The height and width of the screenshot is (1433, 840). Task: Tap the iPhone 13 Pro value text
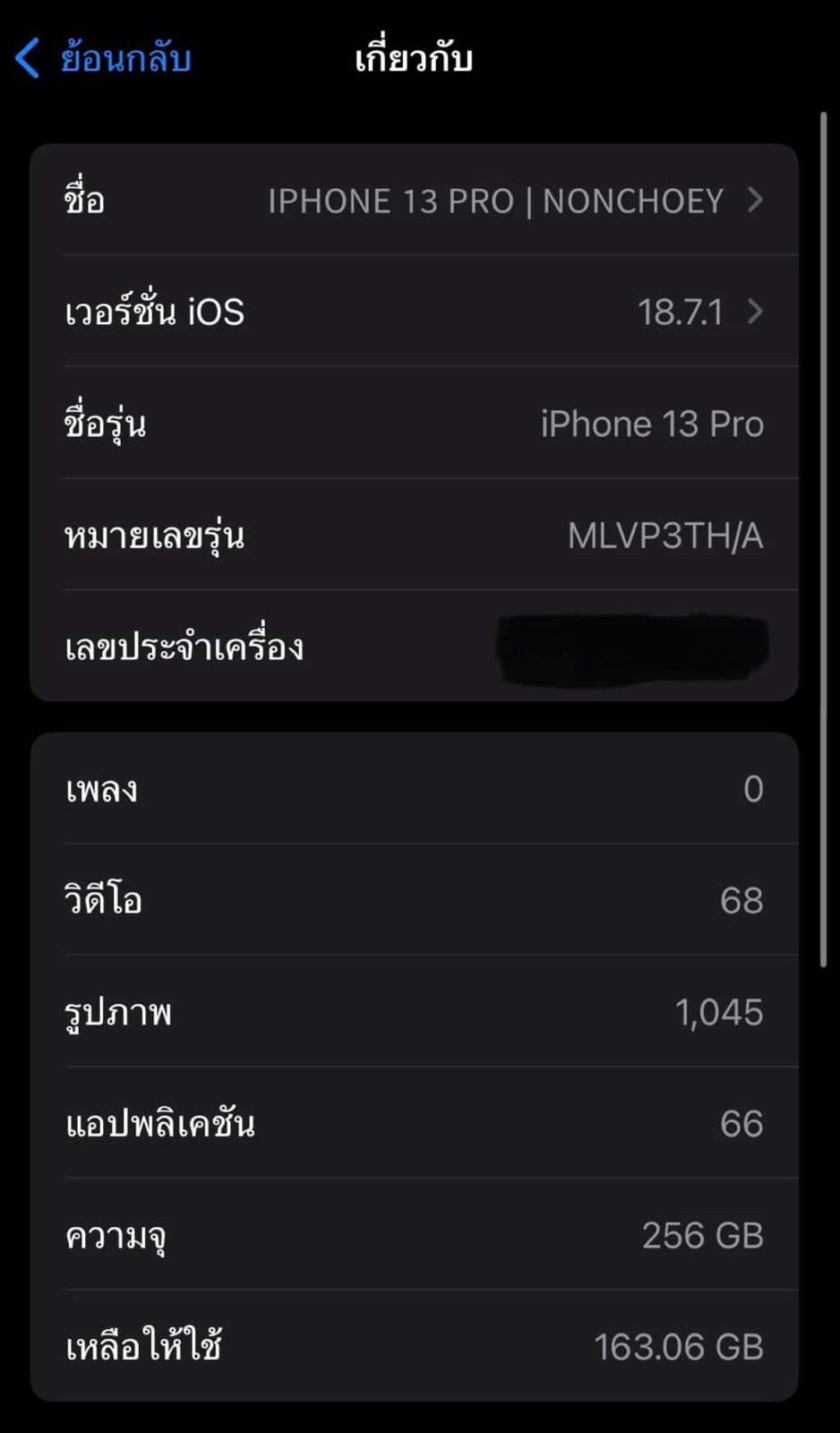(x=651, y=424)
